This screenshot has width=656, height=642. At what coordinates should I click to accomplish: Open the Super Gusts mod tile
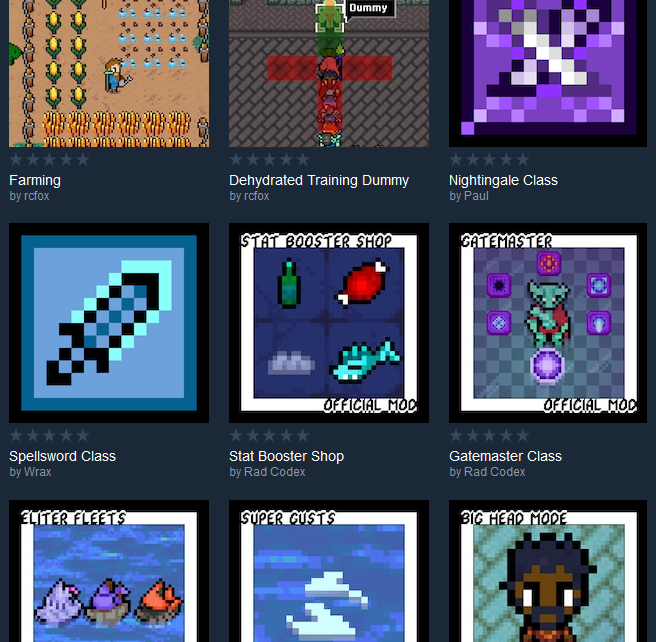coord(329,571)
